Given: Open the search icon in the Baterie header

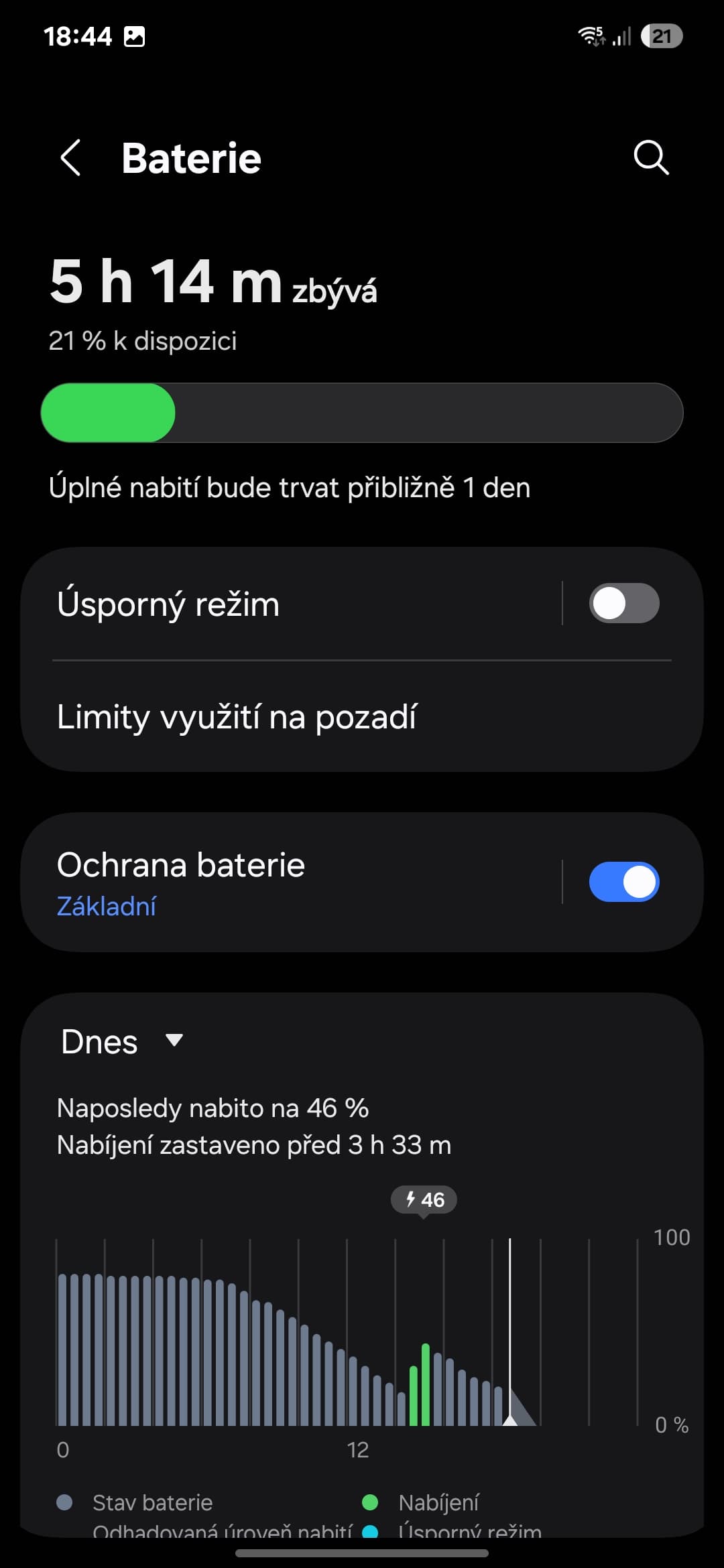Looking at the screenshot, I should click(650, 158).
